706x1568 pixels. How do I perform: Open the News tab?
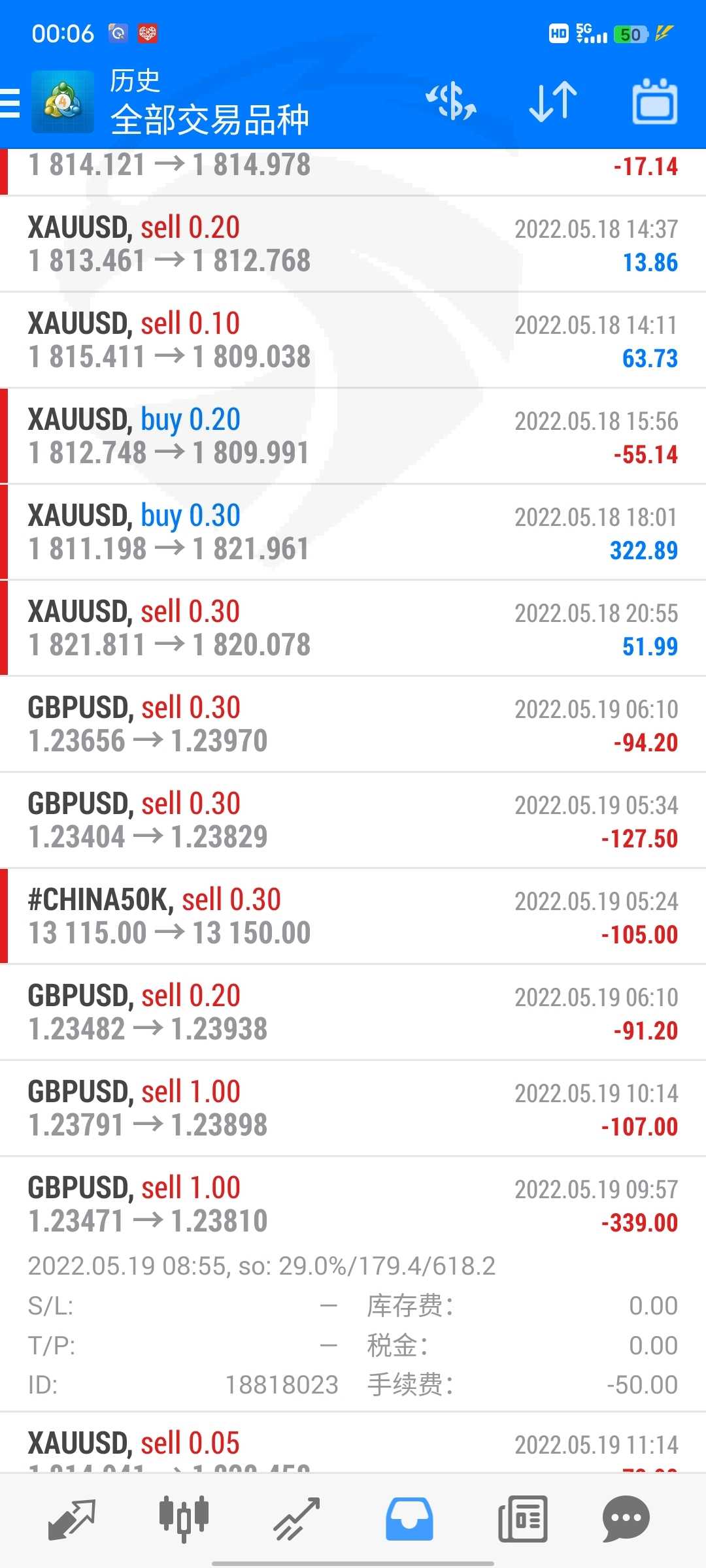pos(522,1518)
